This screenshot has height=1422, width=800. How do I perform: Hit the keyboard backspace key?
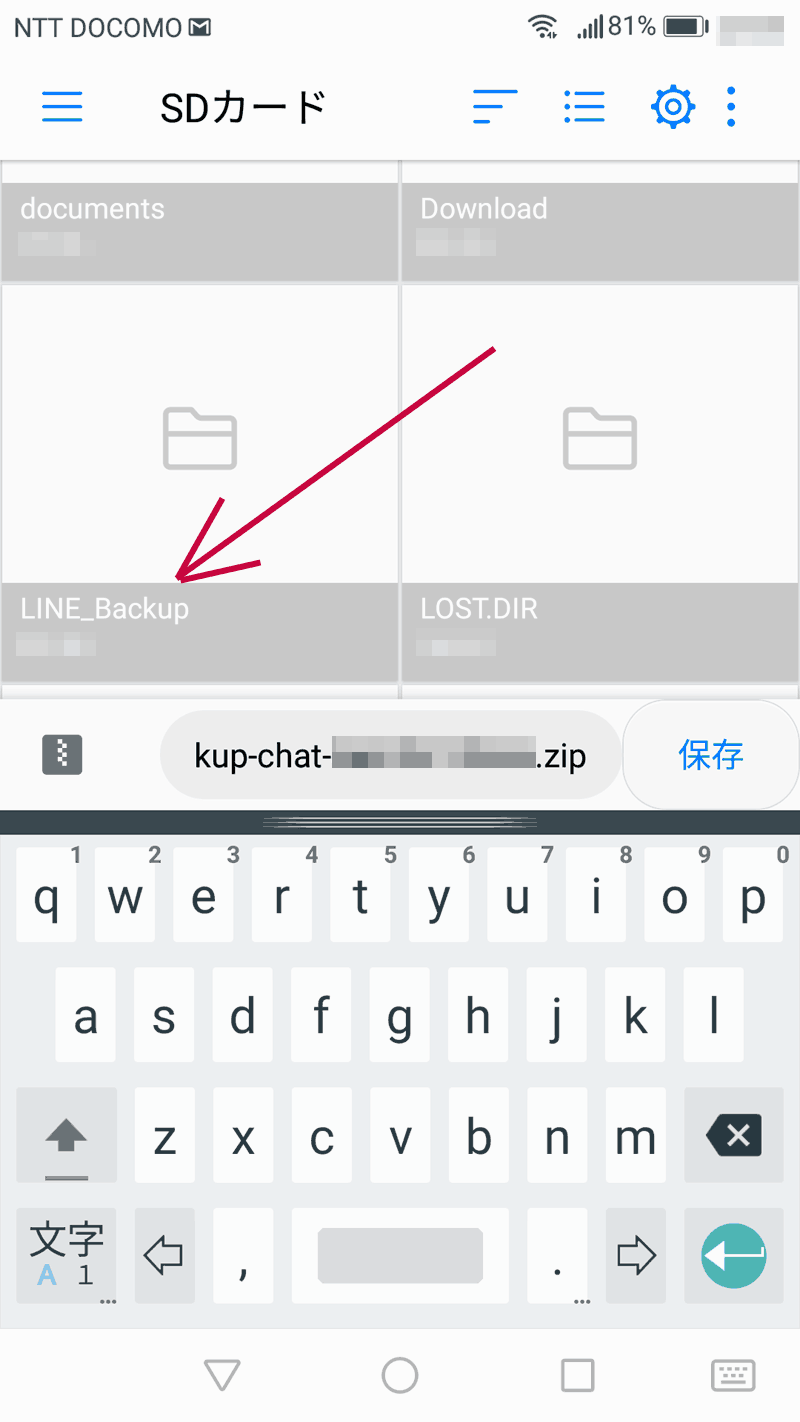pos(733,1136)
